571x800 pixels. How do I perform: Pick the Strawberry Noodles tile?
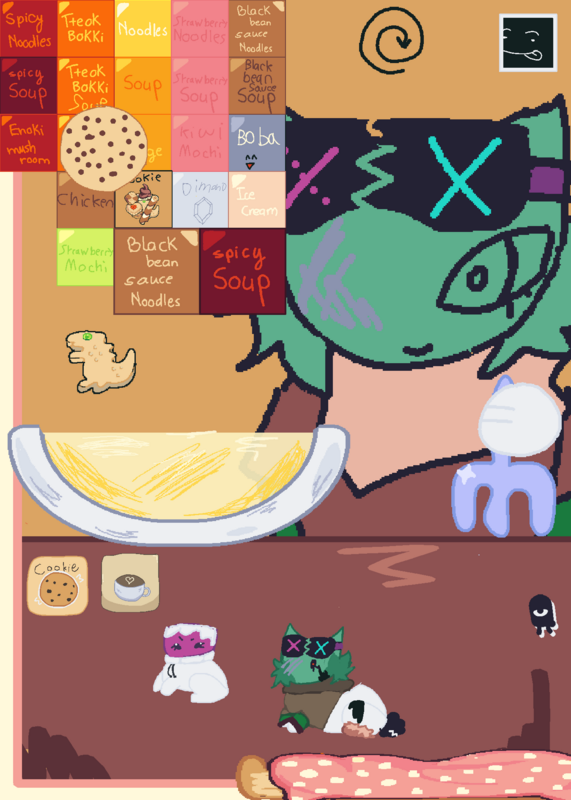(200, 29)
